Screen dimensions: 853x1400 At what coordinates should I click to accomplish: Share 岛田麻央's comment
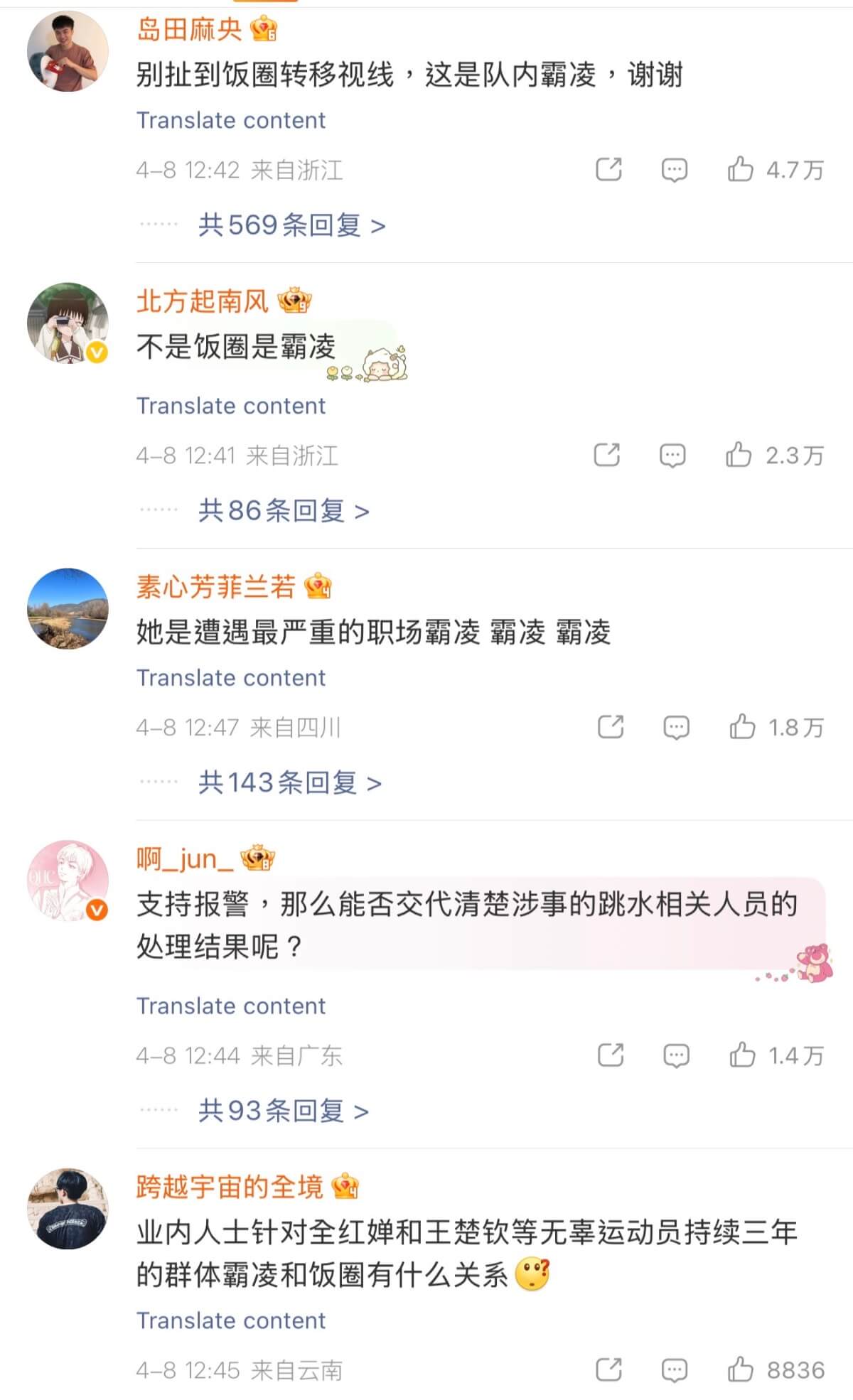coord(608,170)
